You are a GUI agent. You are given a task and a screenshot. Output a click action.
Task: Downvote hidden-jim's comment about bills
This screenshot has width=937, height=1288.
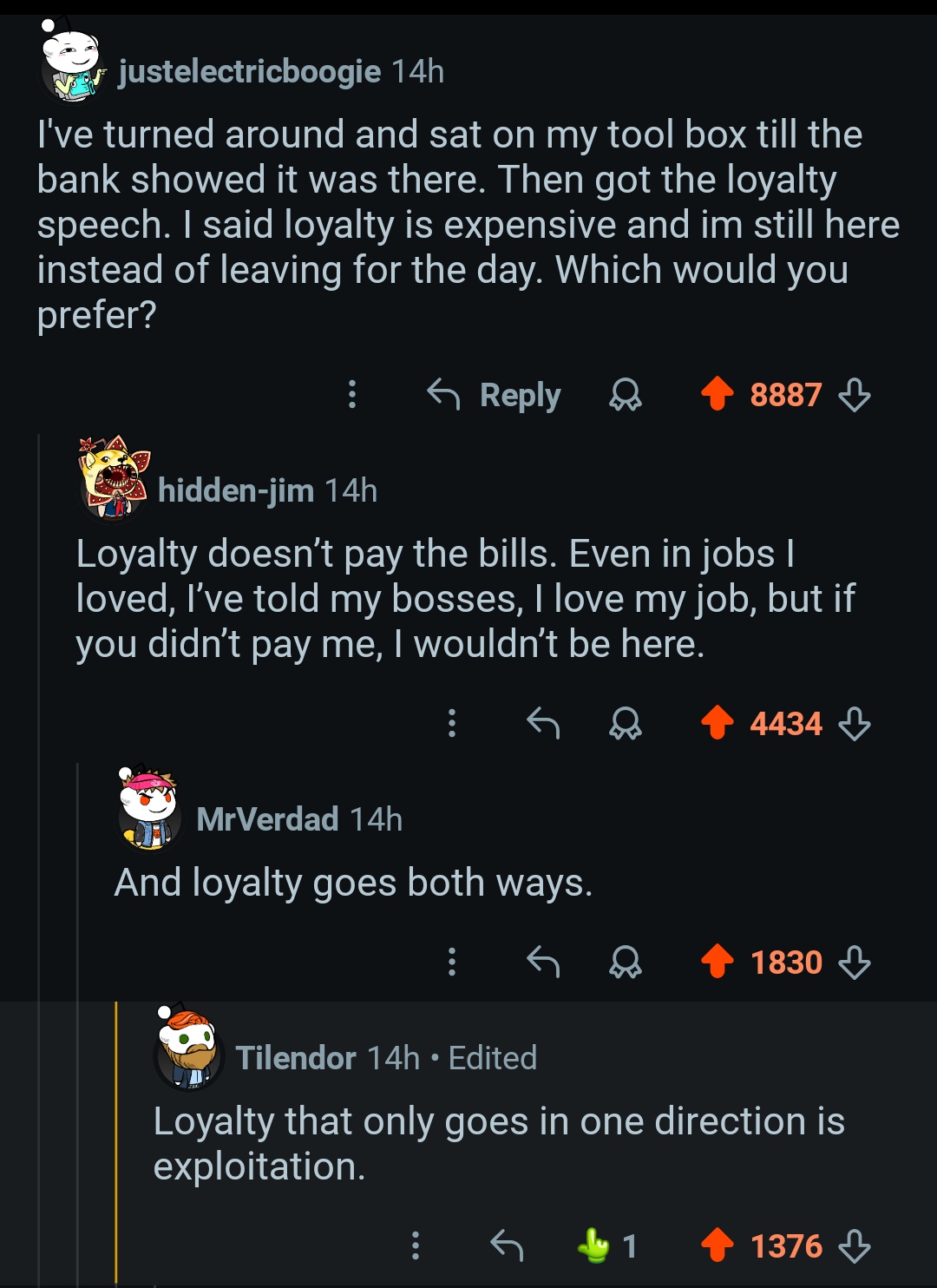(855, 725)
